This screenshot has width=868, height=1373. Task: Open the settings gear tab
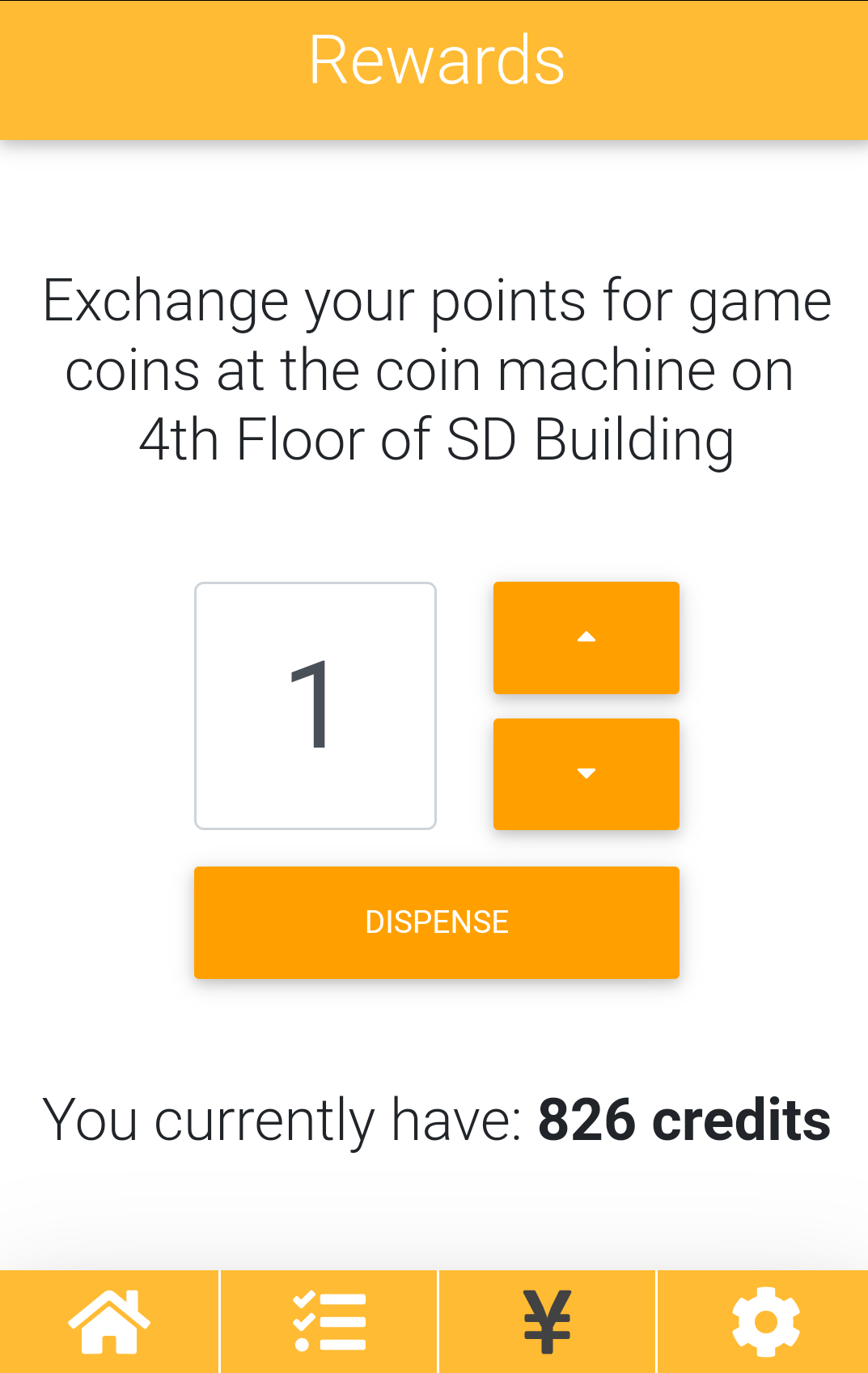(765, 1321)
